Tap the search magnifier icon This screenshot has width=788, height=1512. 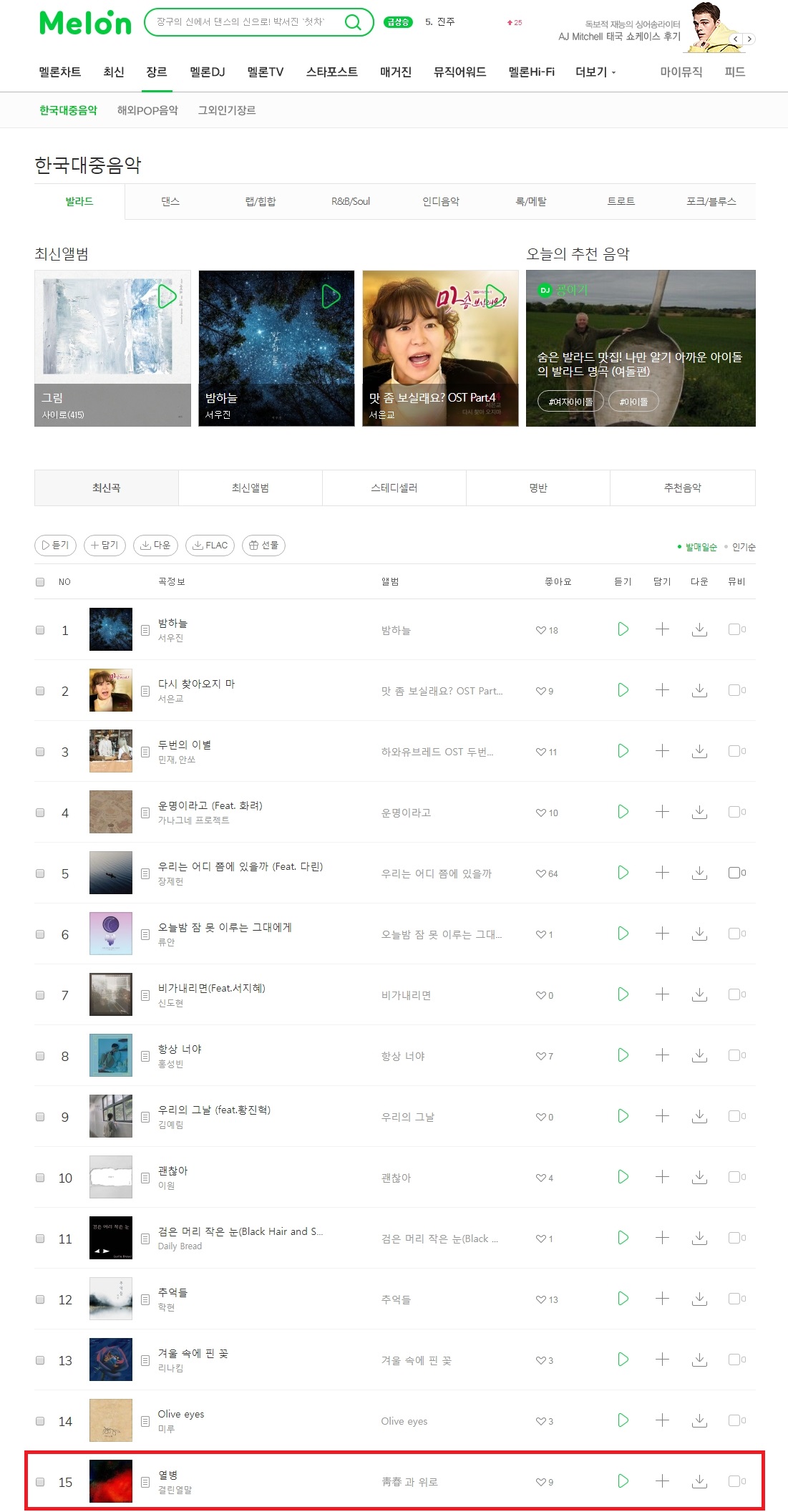pyautogui.click(x=353, y=22)
